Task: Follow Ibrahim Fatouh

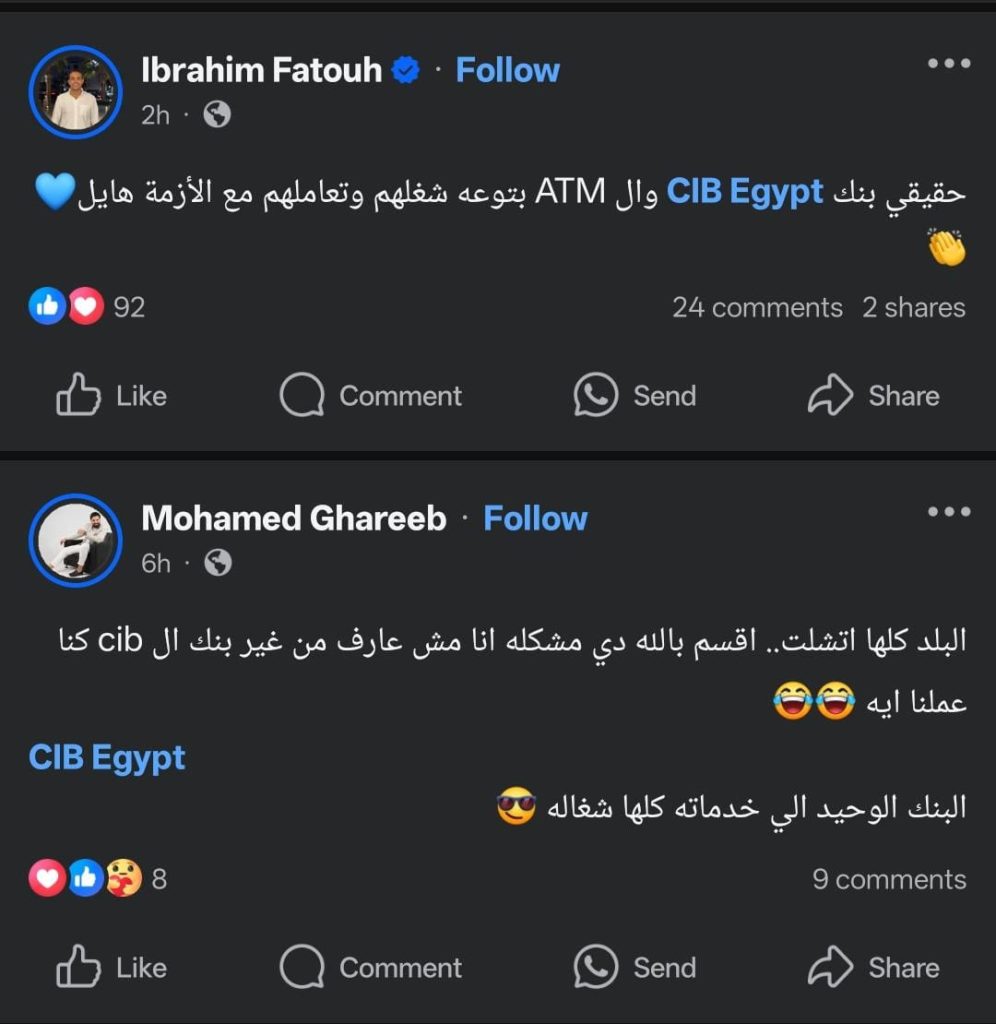Action: [x=507, y=70]
